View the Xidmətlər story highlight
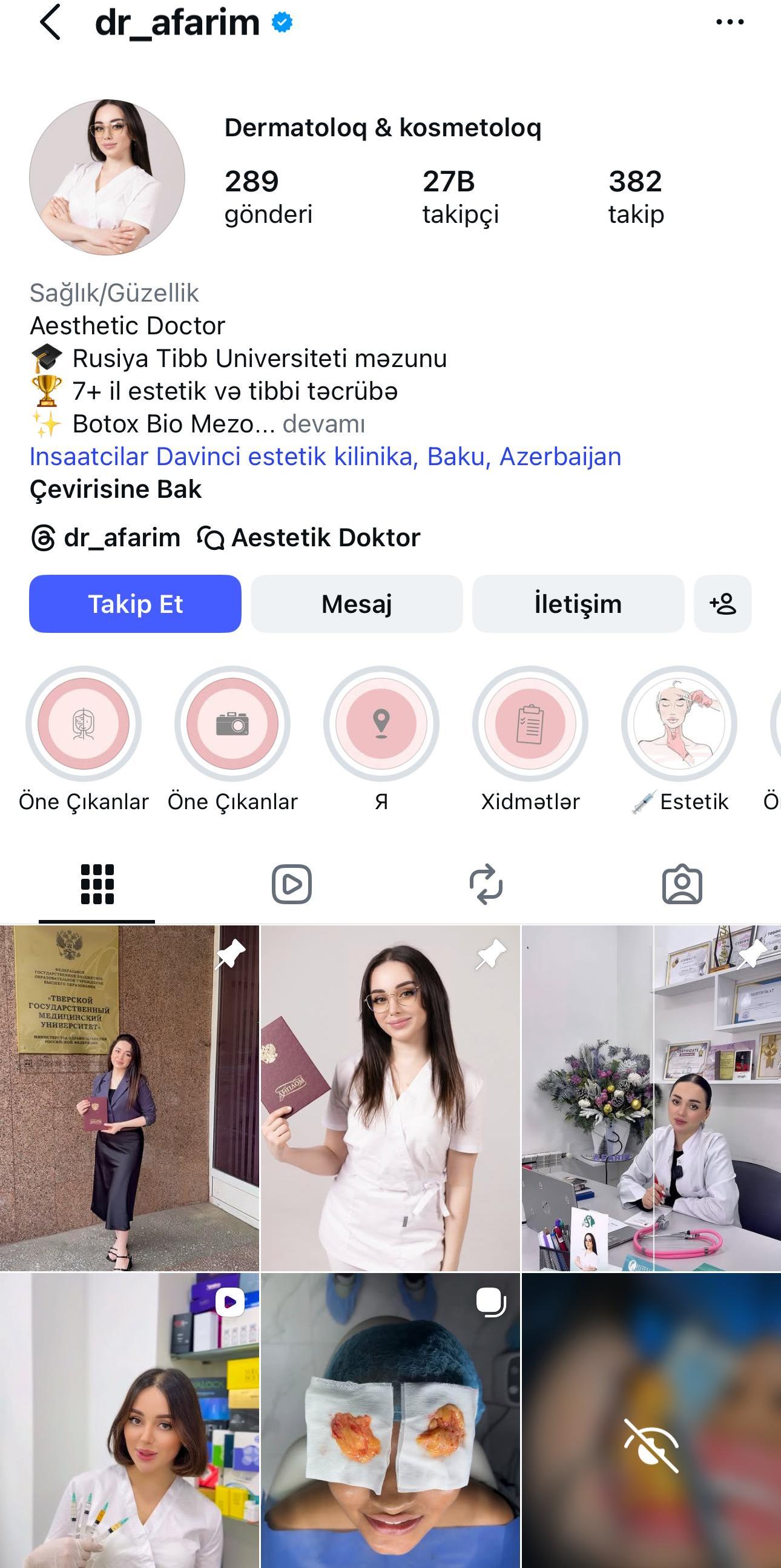 click(530, 724)
